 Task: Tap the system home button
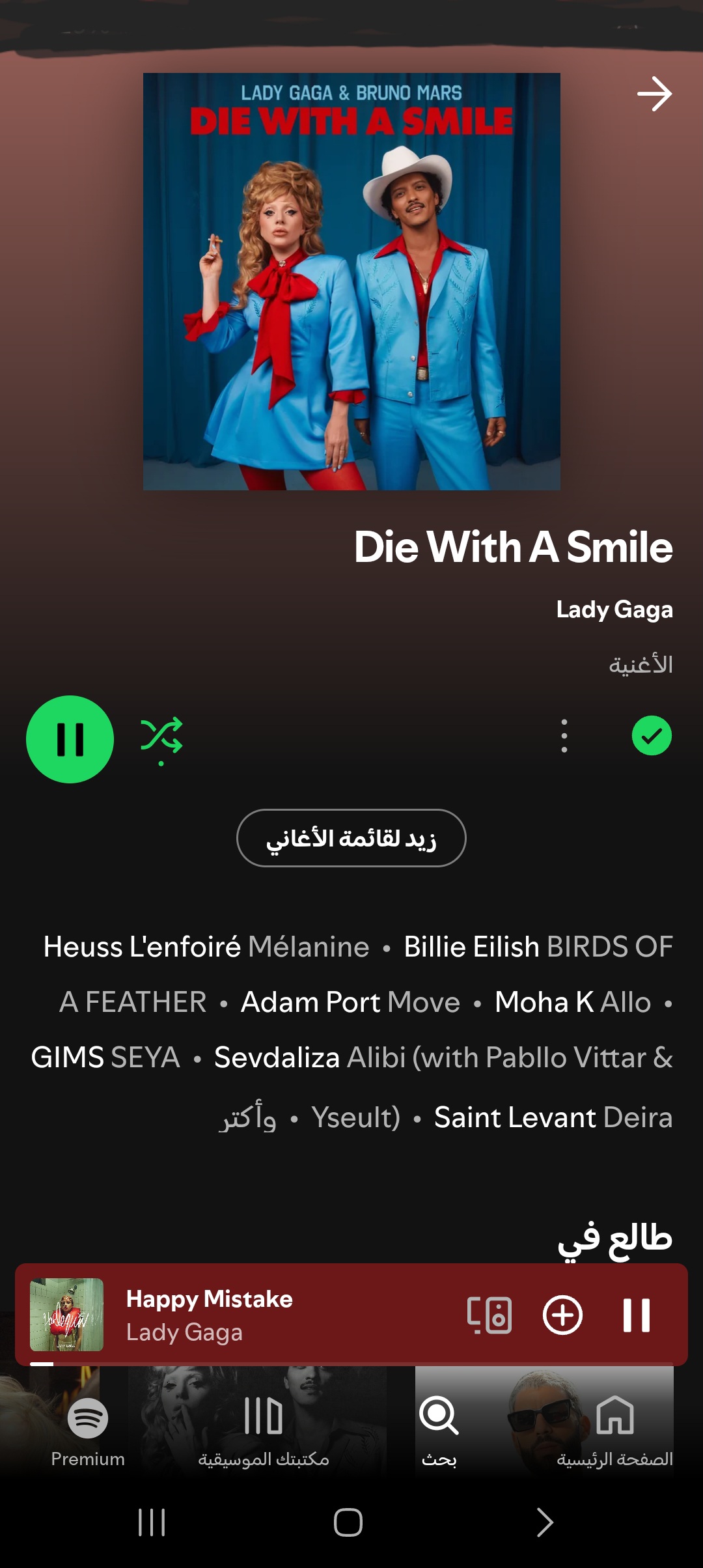click(348, 1522)
